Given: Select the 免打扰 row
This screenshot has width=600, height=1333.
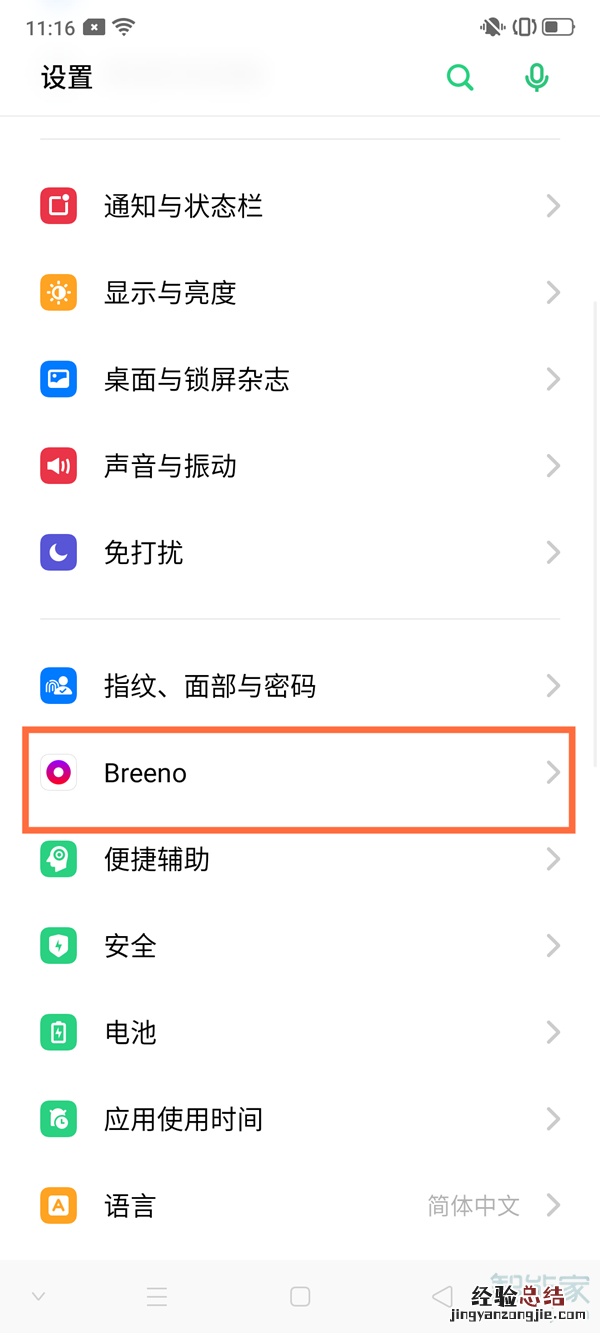Looking at the screenshot, I should point(300,553).
